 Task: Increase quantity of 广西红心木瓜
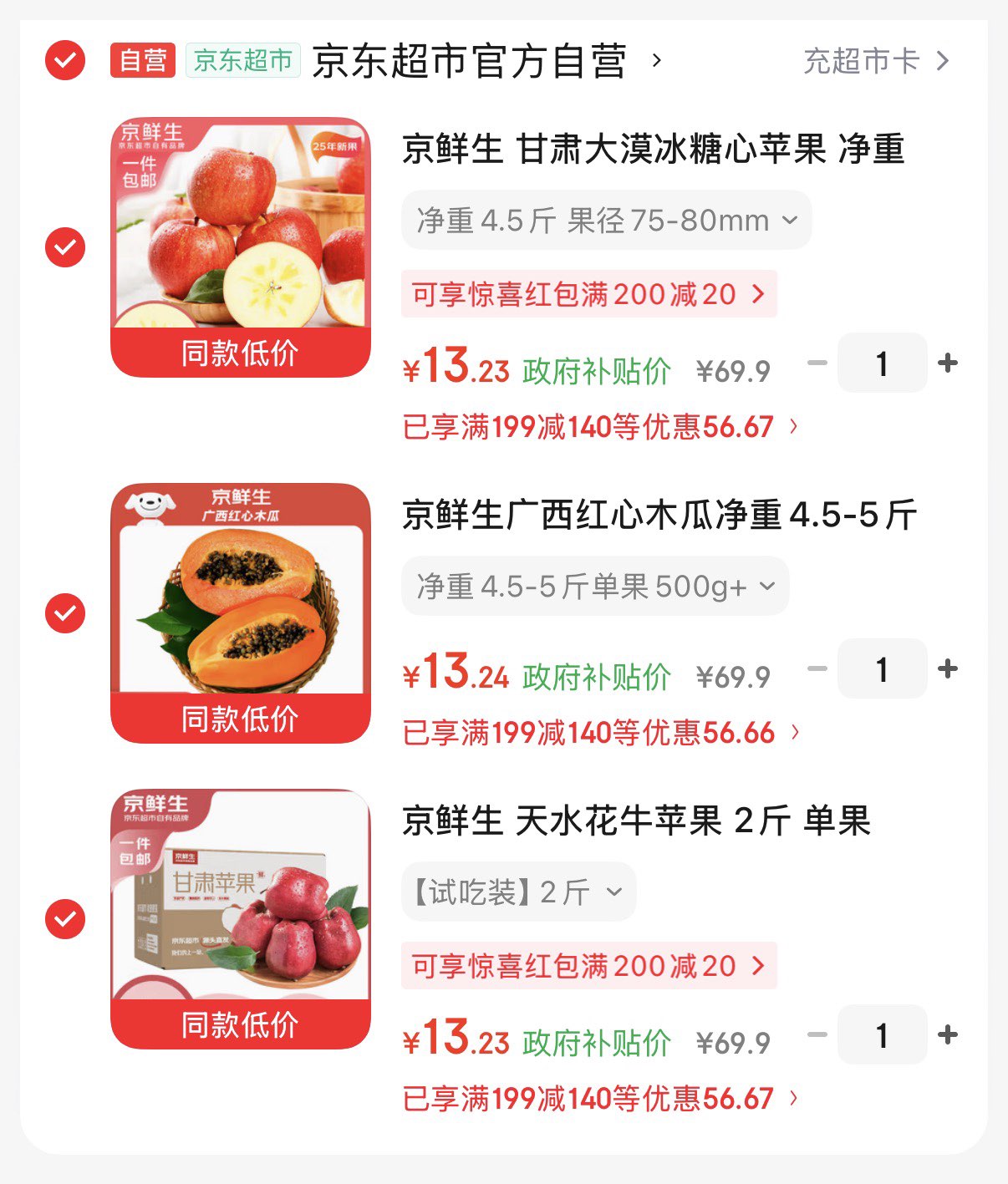click(948, 669)
